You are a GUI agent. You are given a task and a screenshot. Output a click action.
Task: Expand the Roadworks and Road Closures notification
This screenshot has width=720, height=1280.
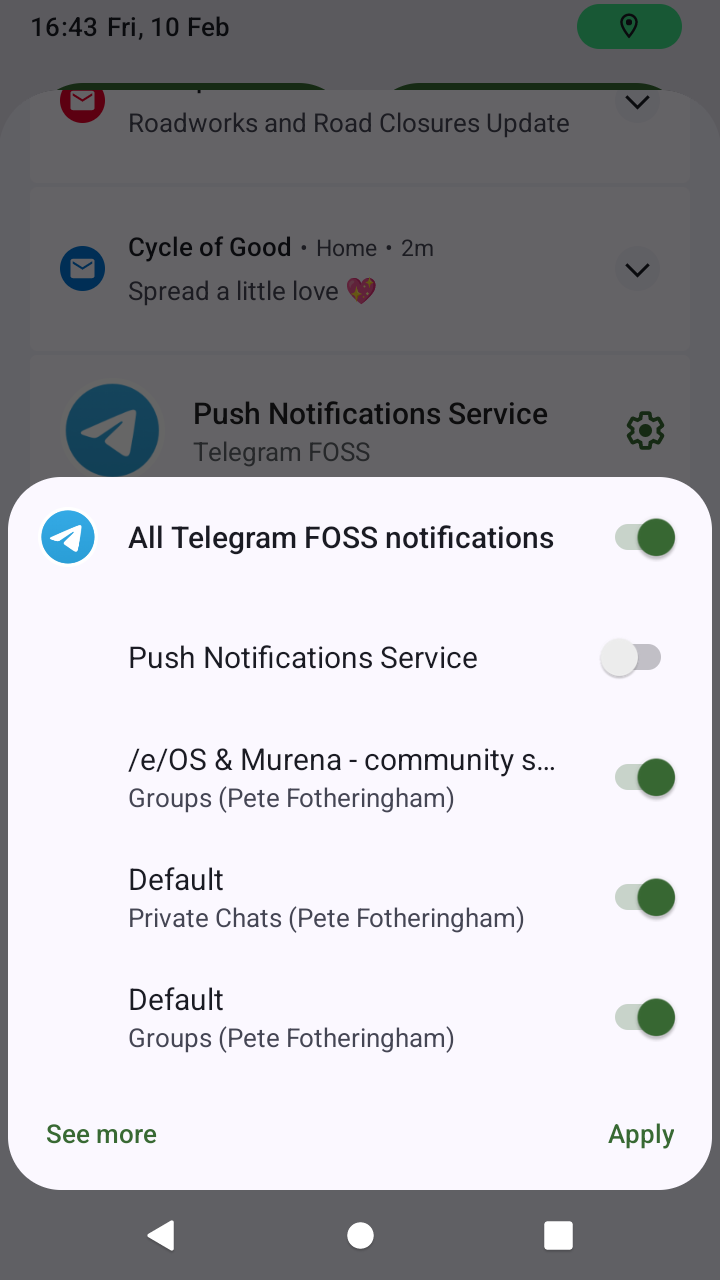(x=637, y=102)
